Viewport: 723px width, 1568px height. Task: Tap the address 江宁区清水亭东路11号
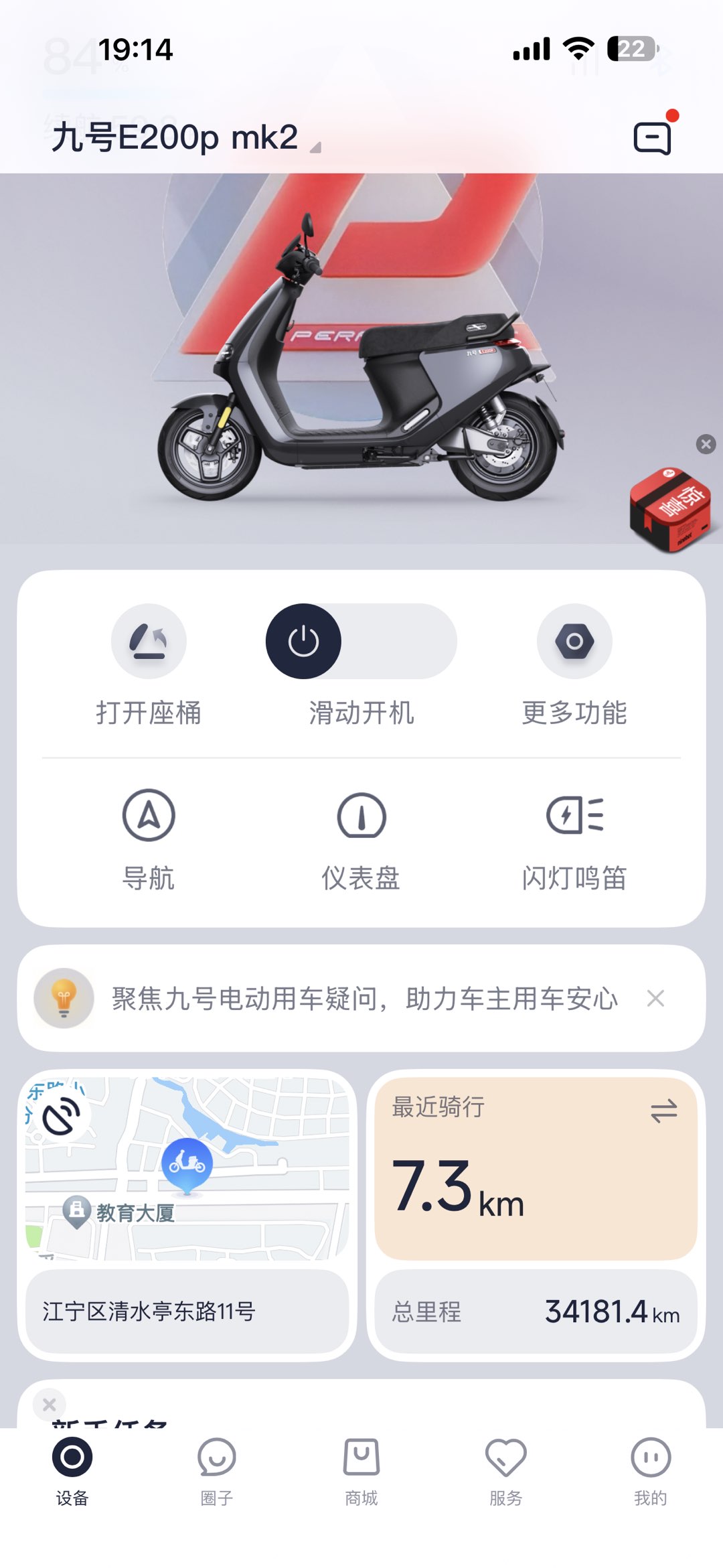[x=149, y=1311]
